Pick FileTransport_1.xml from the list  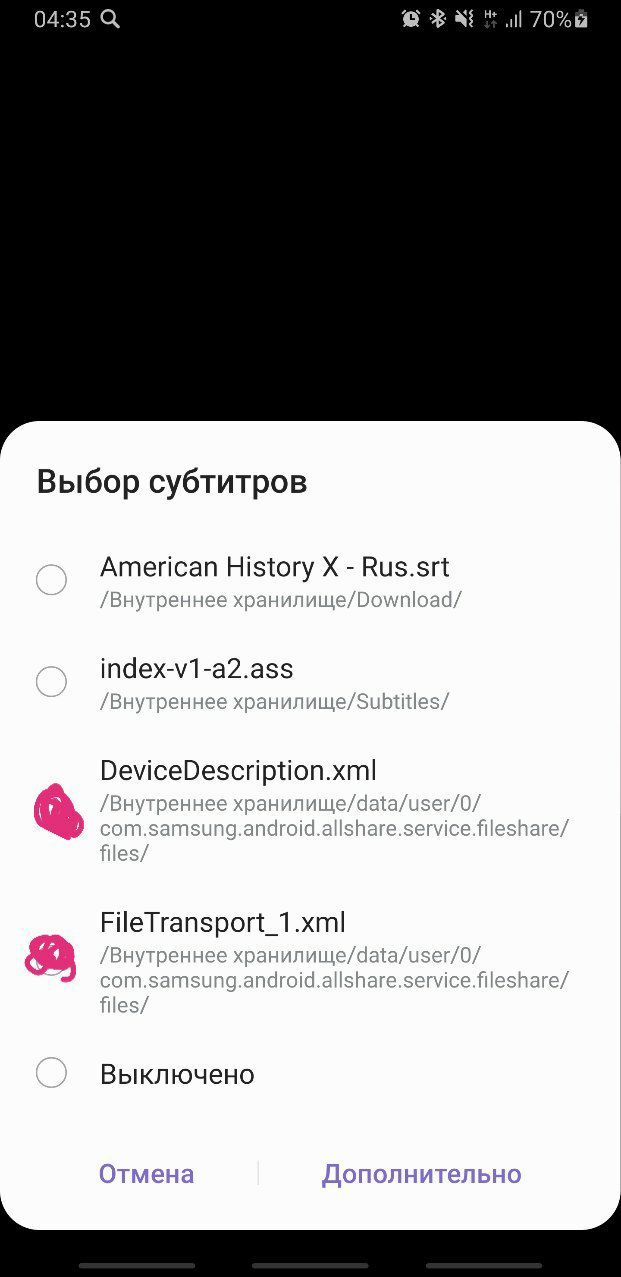coord(310,961)
